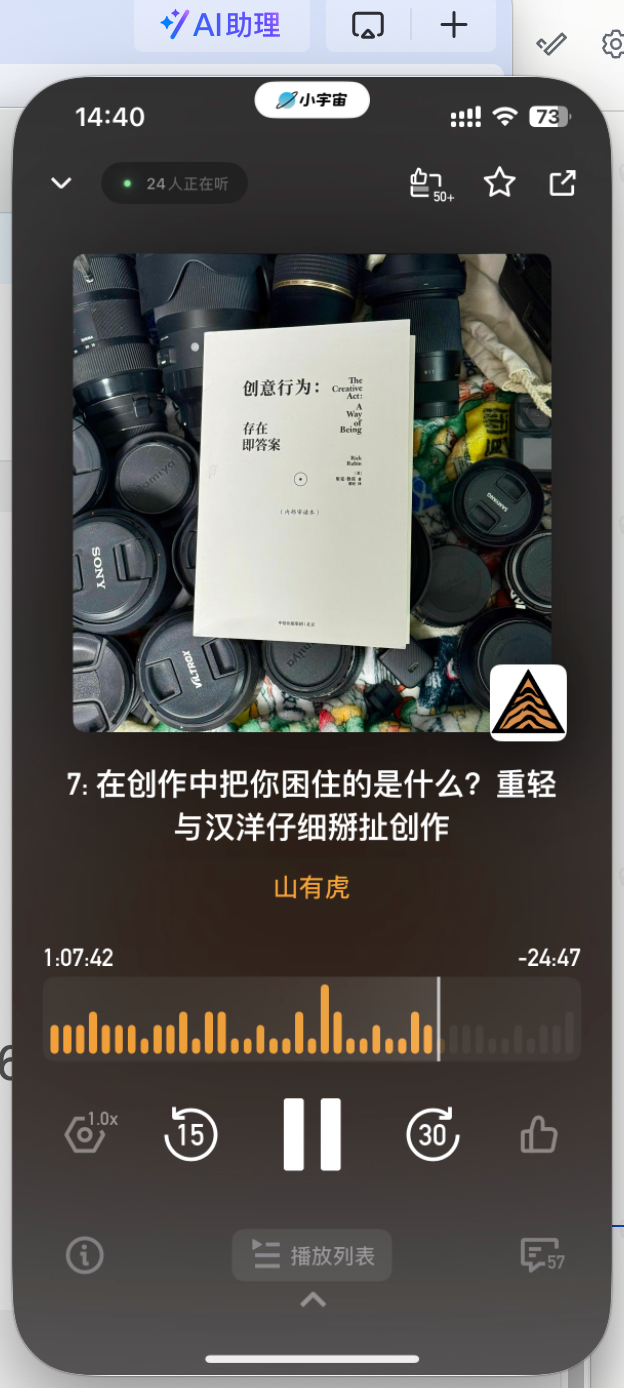Open the 播放列表 playlist
Image resolution: width=624 pixels, height=1388 pixels.
click(x=312, y=1255)
